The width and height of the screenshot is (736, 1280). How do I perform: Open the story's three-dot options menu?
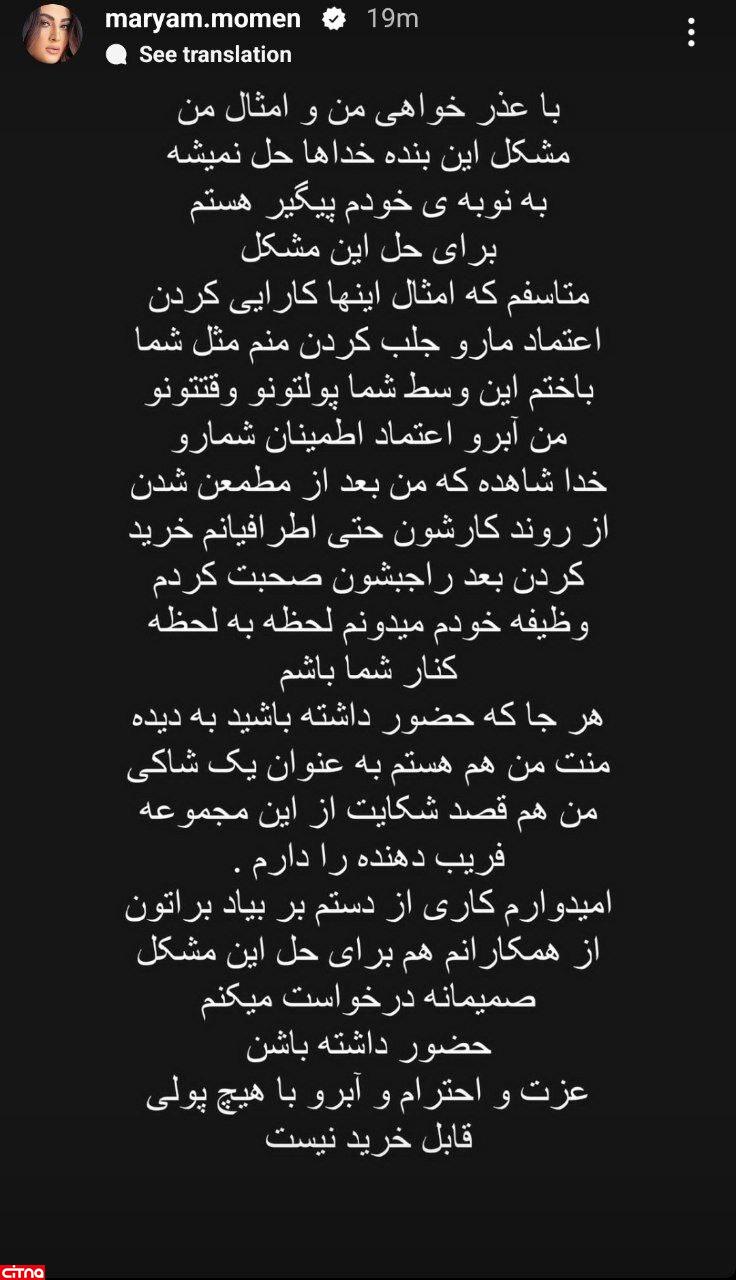(x=692, y=34)
